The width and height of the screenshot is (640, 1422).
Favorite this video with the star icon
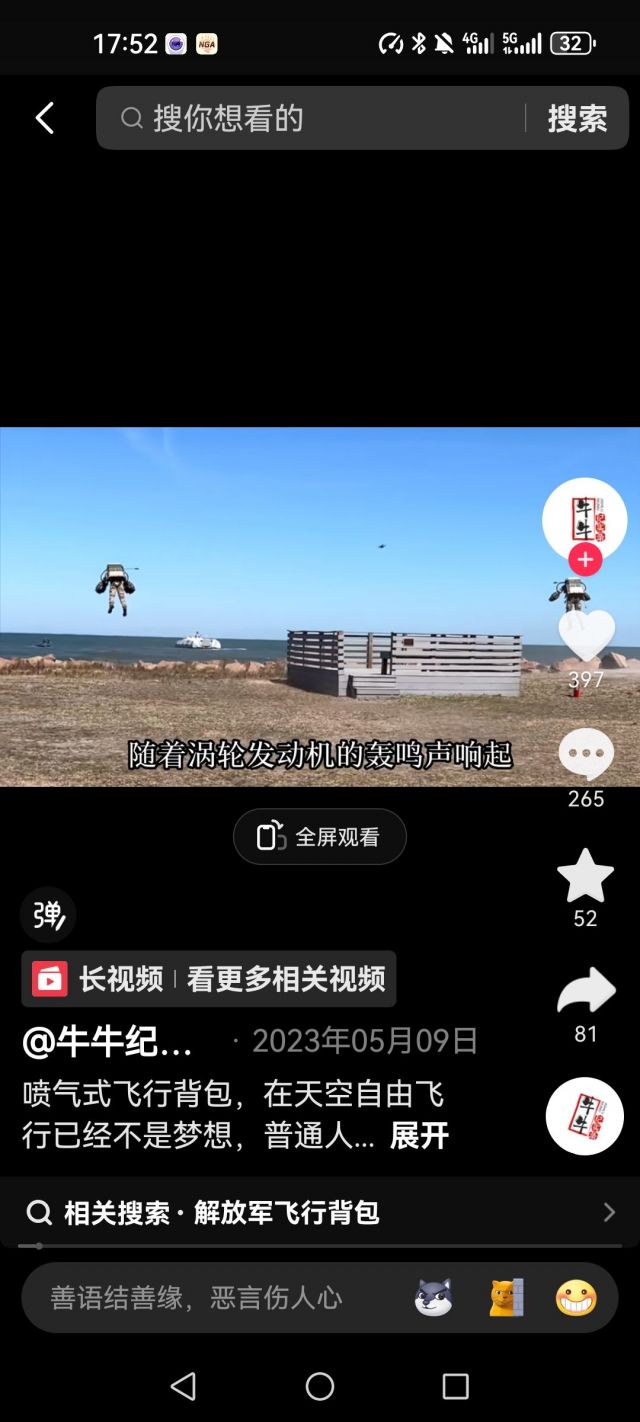(585, 876)
